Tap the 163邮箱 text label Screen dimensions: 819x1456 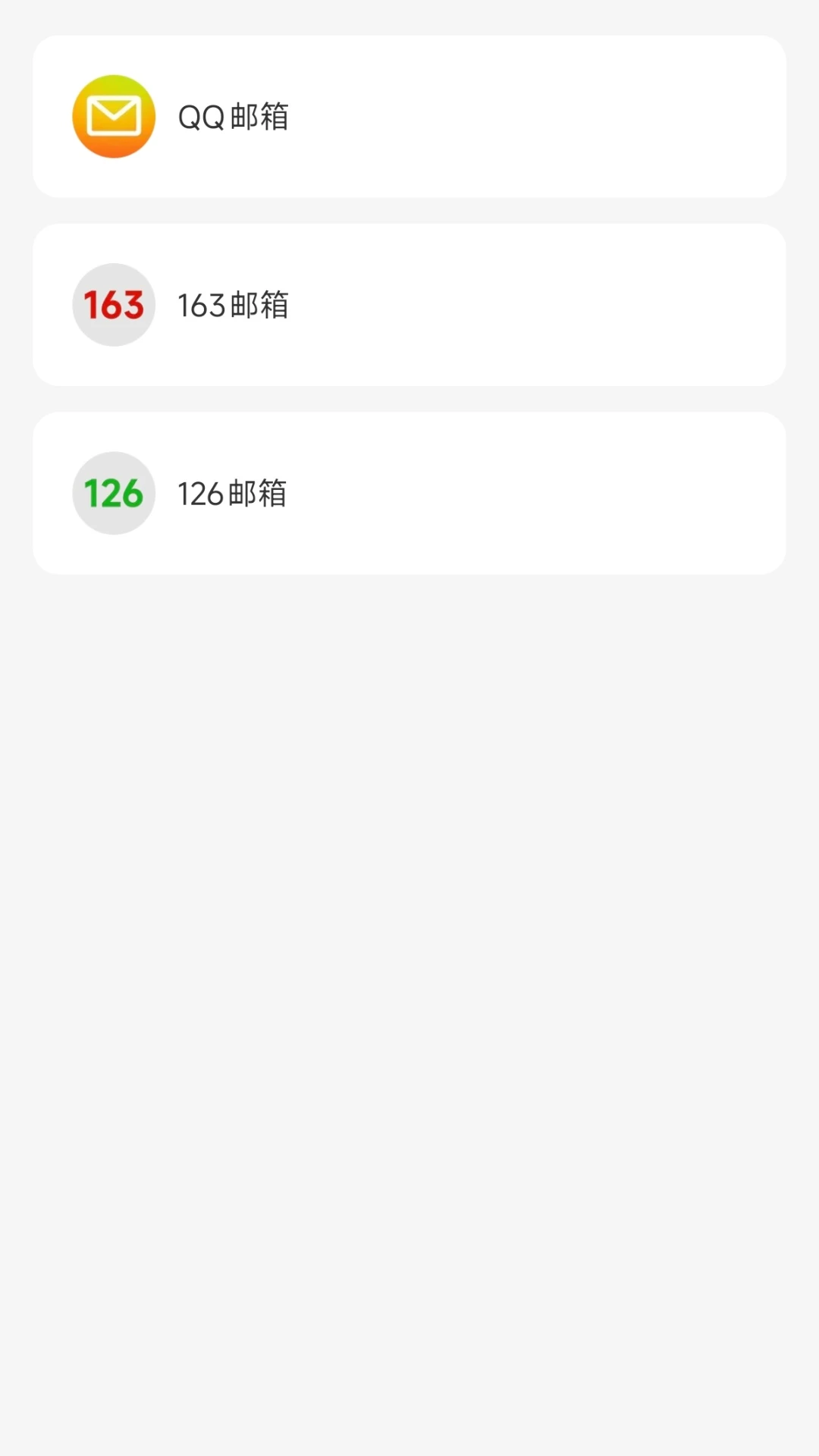coord(233,303)
